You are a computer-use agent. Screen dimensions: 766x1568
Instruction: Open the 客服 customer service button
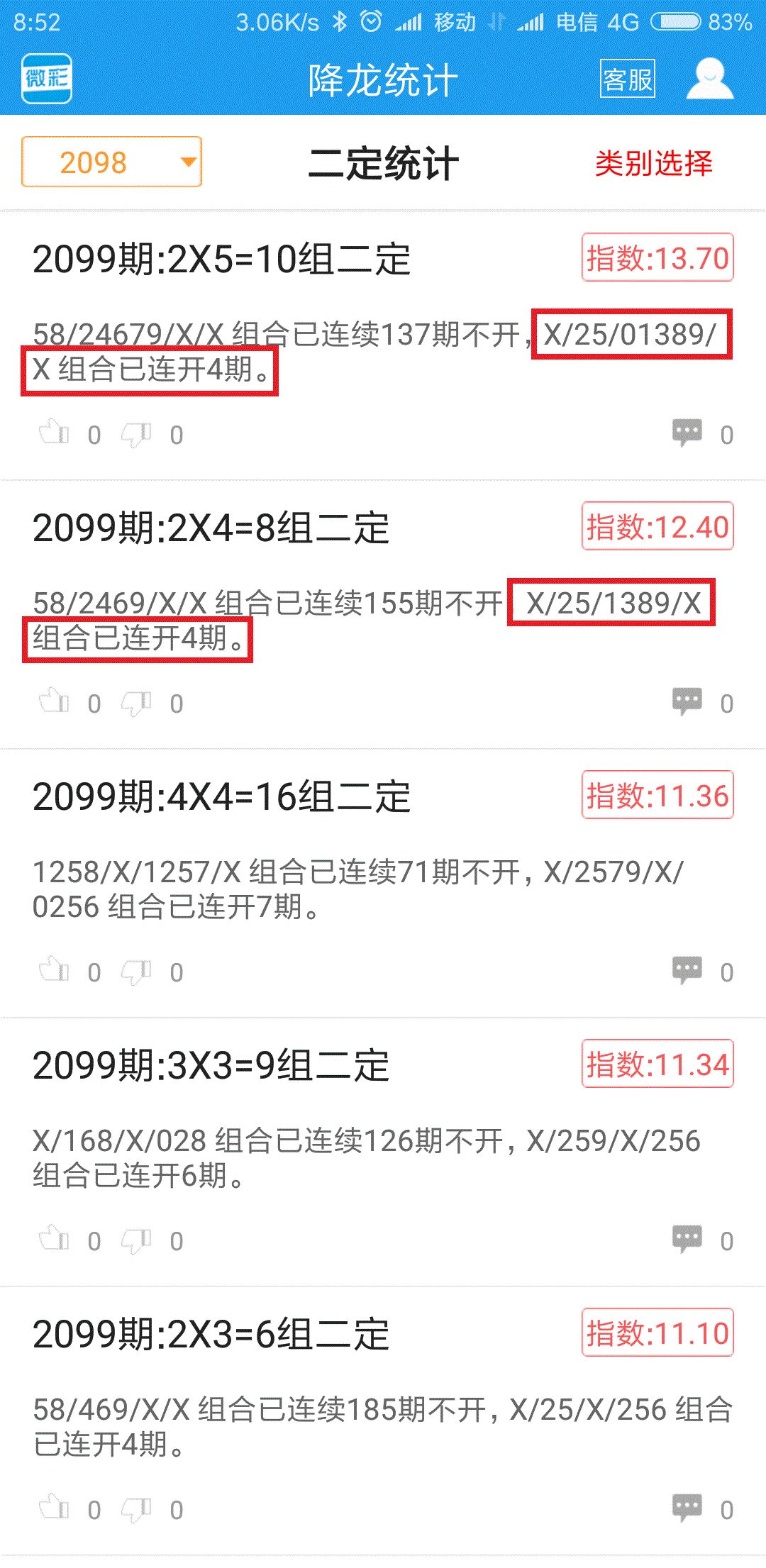tap(627, 79)
